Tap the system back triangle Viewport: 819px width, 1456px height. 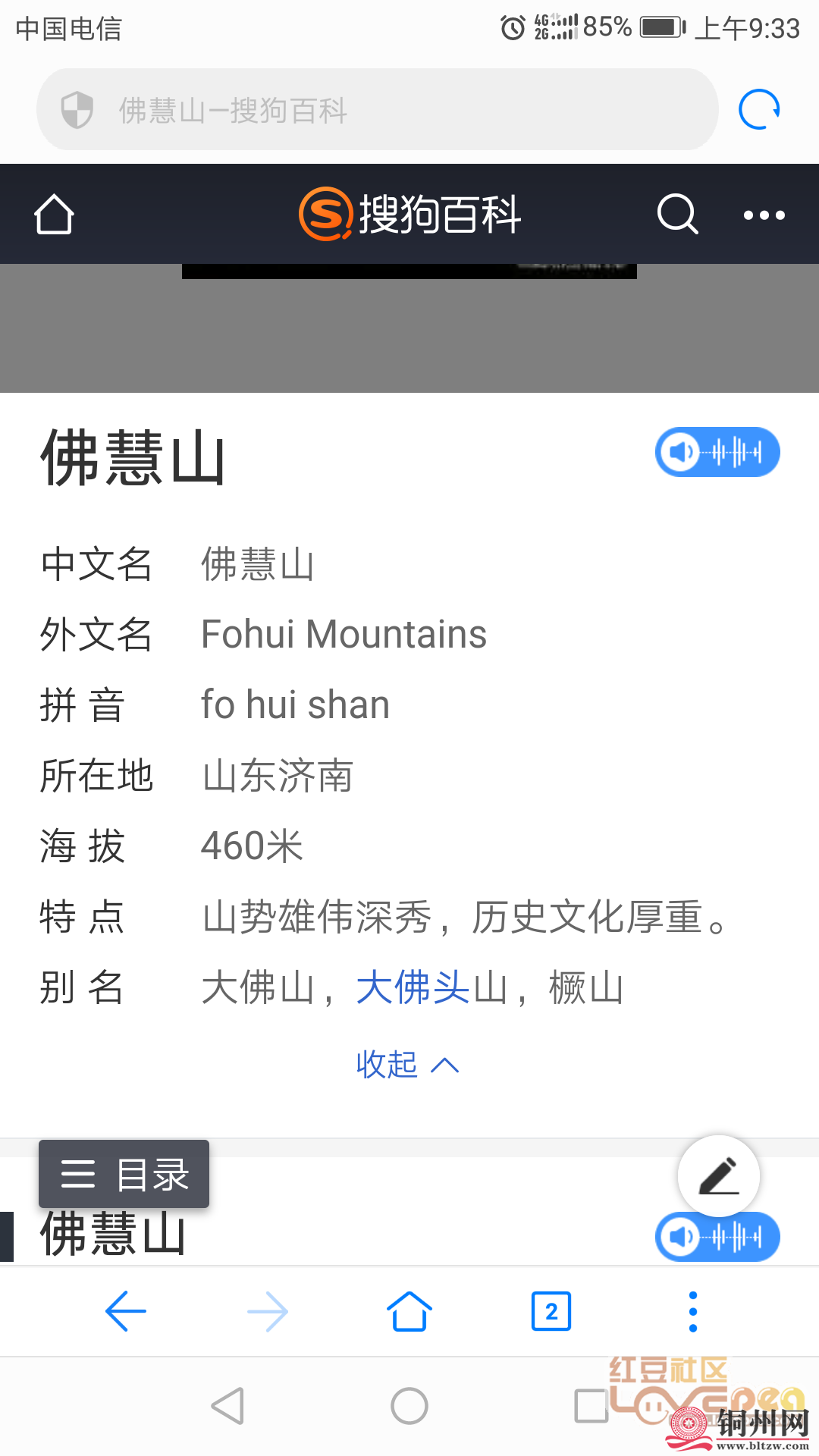tap(227, 1407)
